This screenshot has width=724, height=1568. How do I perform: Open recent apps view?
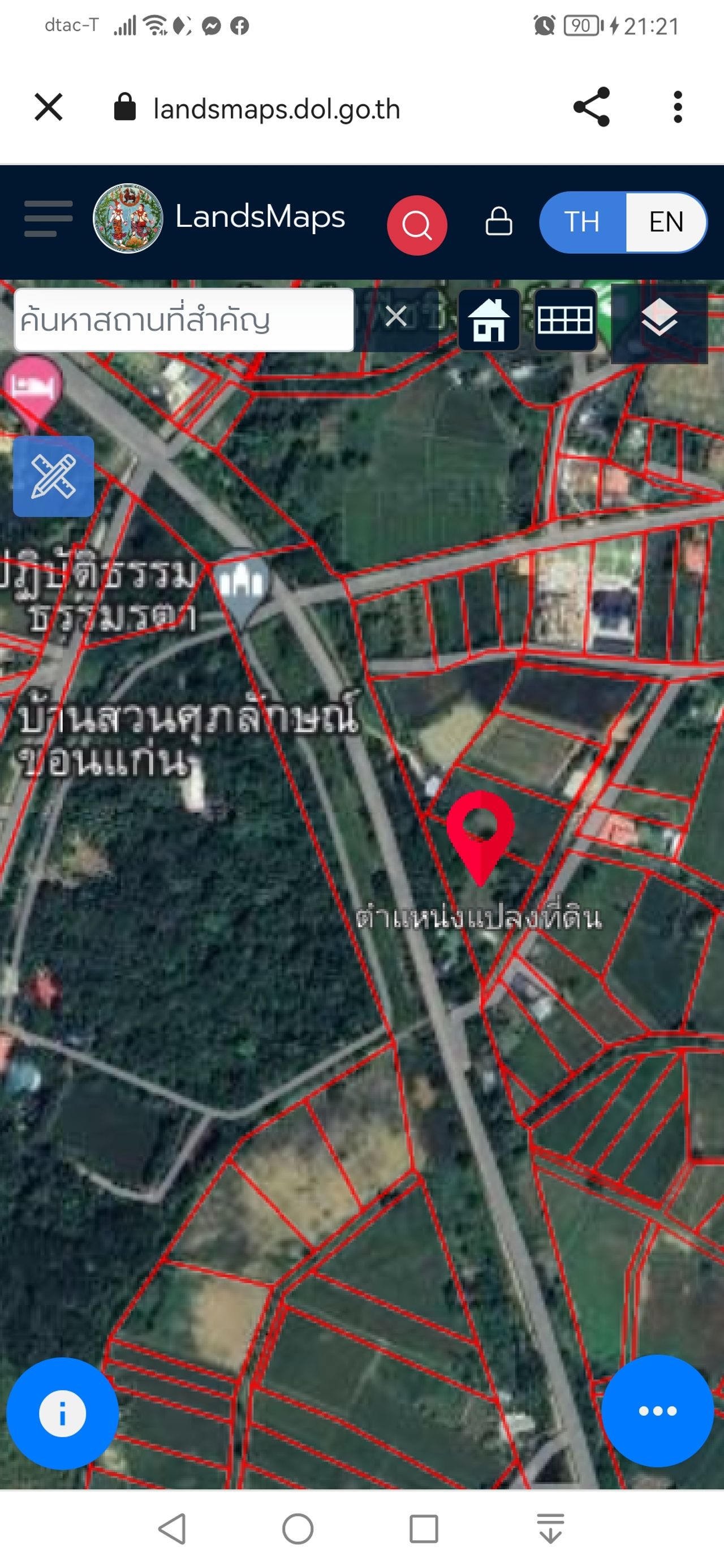click(x=424, y=1528)
